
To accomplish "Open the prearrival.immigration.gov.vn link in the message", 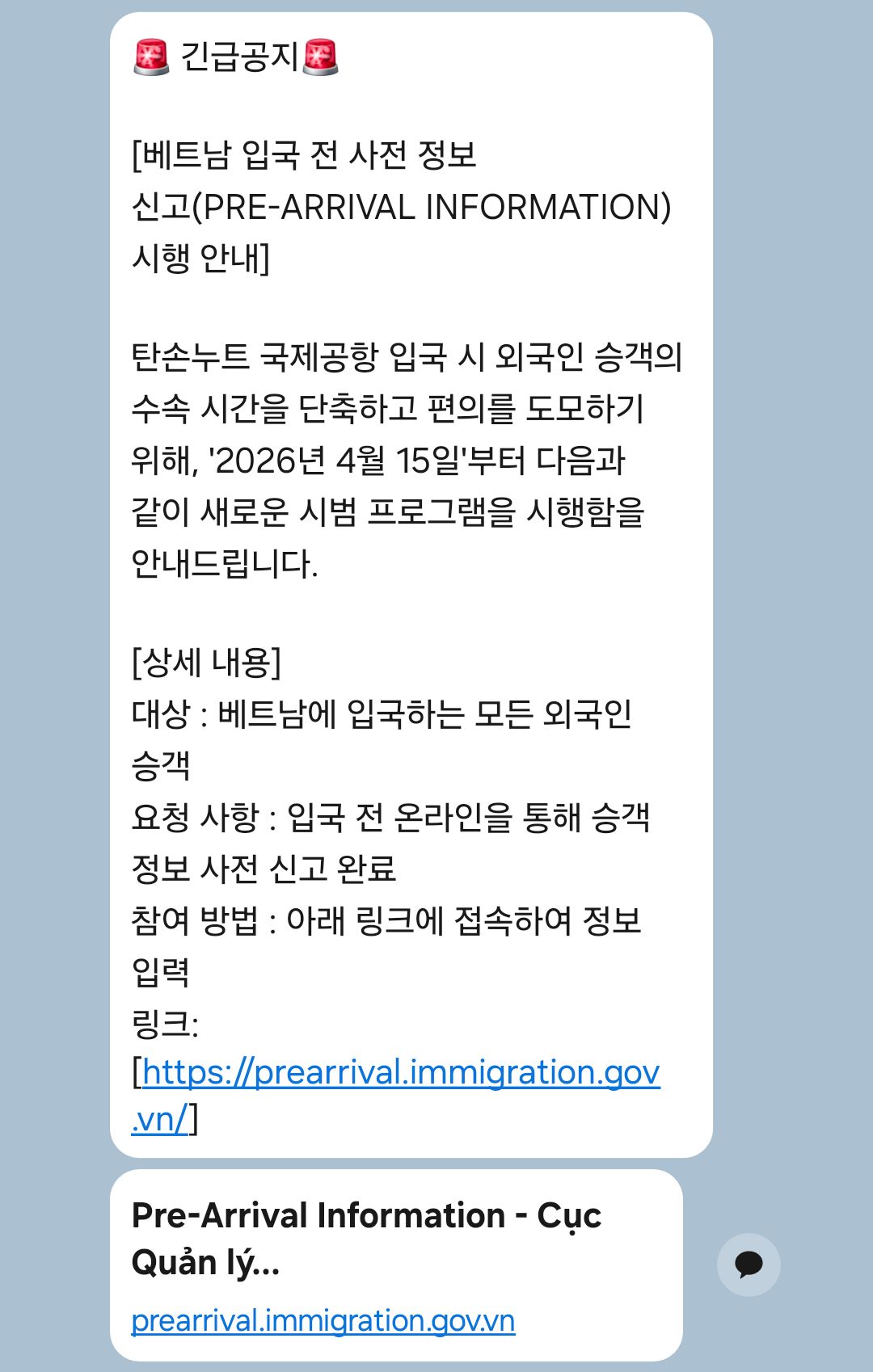I will coord(400,1073).
